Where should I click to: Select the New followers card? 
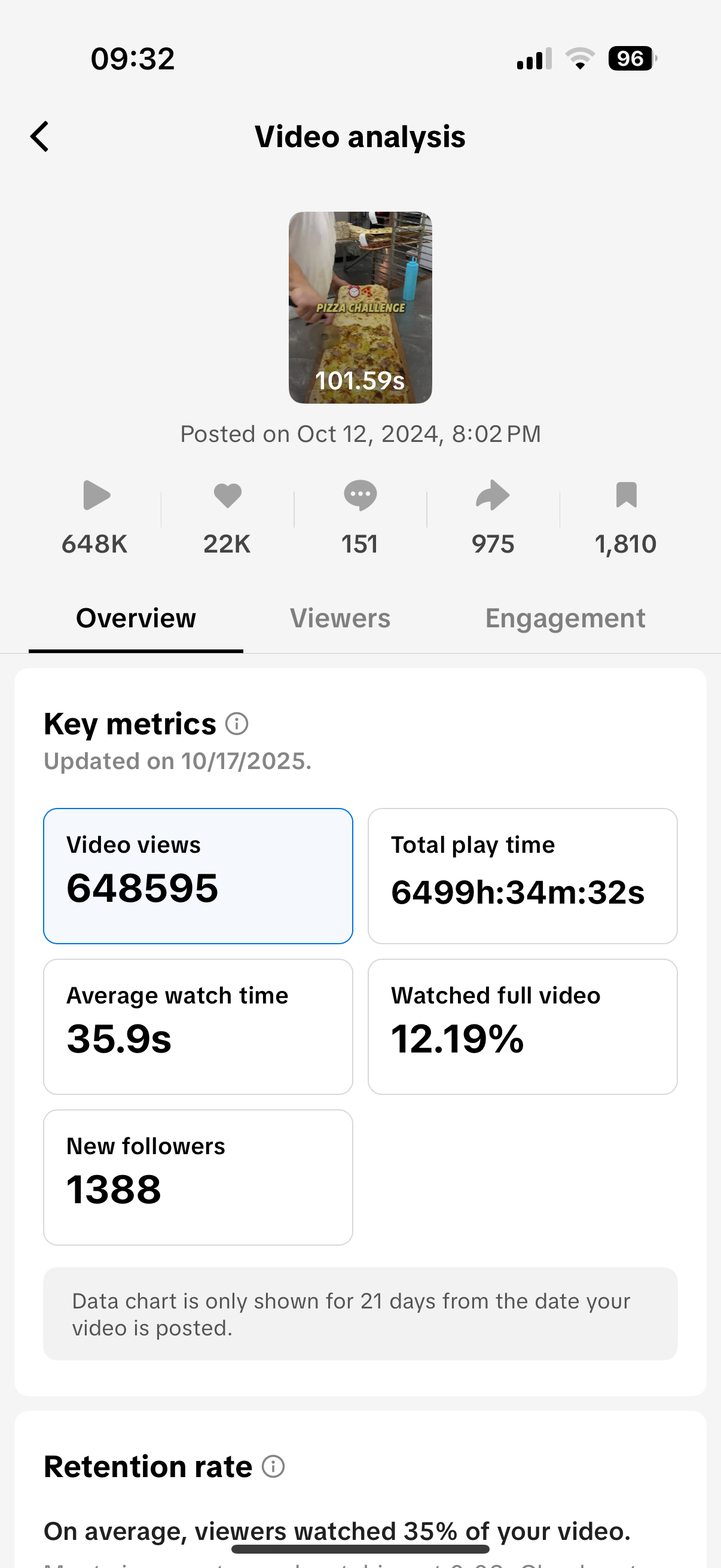point(198,1177)
